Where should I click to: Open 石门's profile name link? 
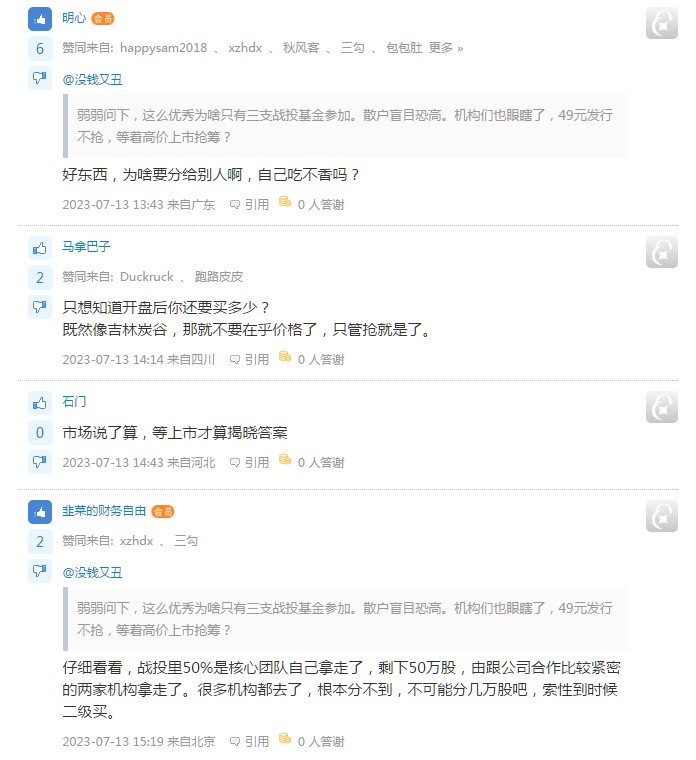(x=74, y=402)
